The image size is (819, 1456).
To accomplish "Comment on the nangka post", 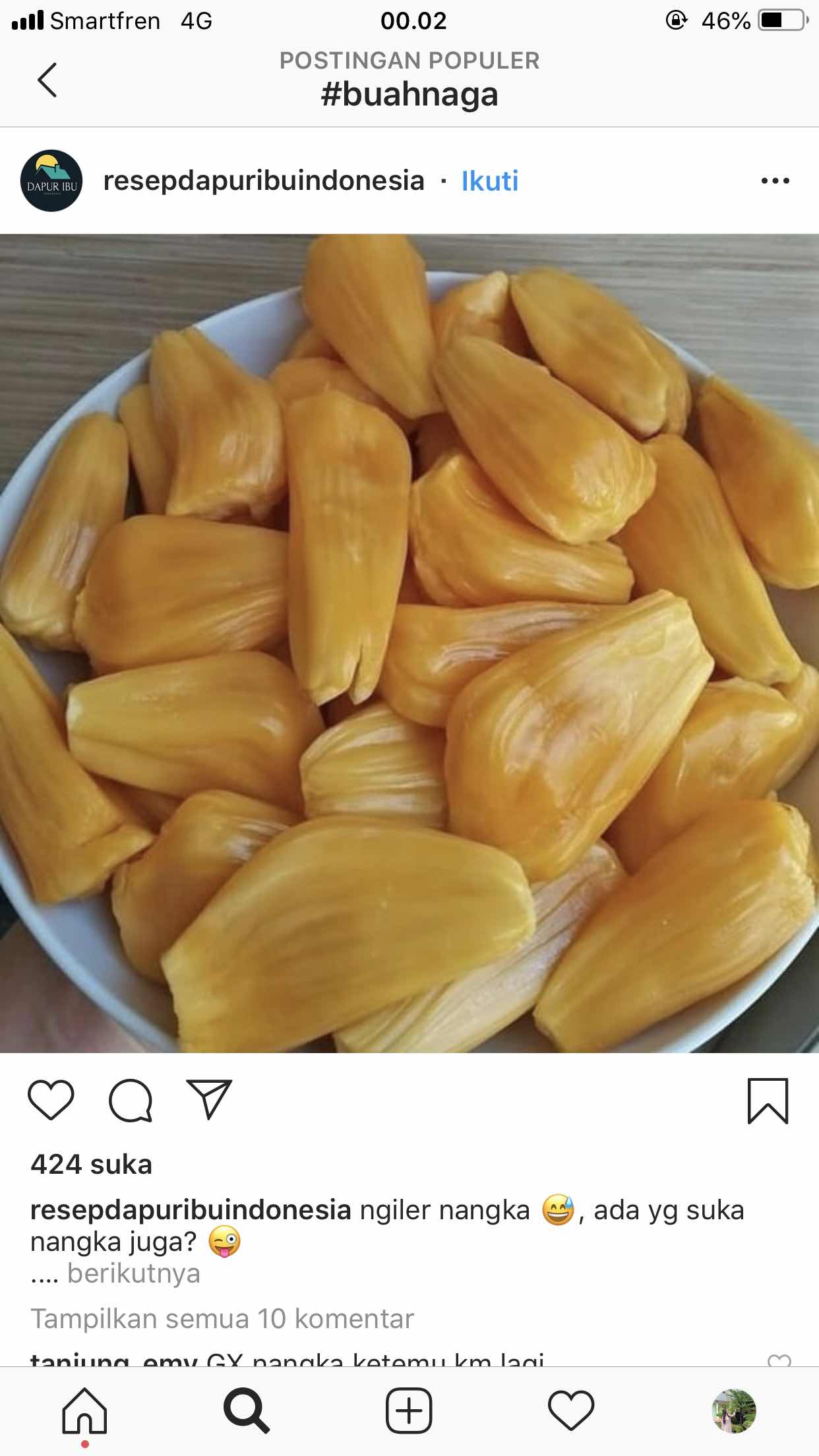I will coord(131,1100).
